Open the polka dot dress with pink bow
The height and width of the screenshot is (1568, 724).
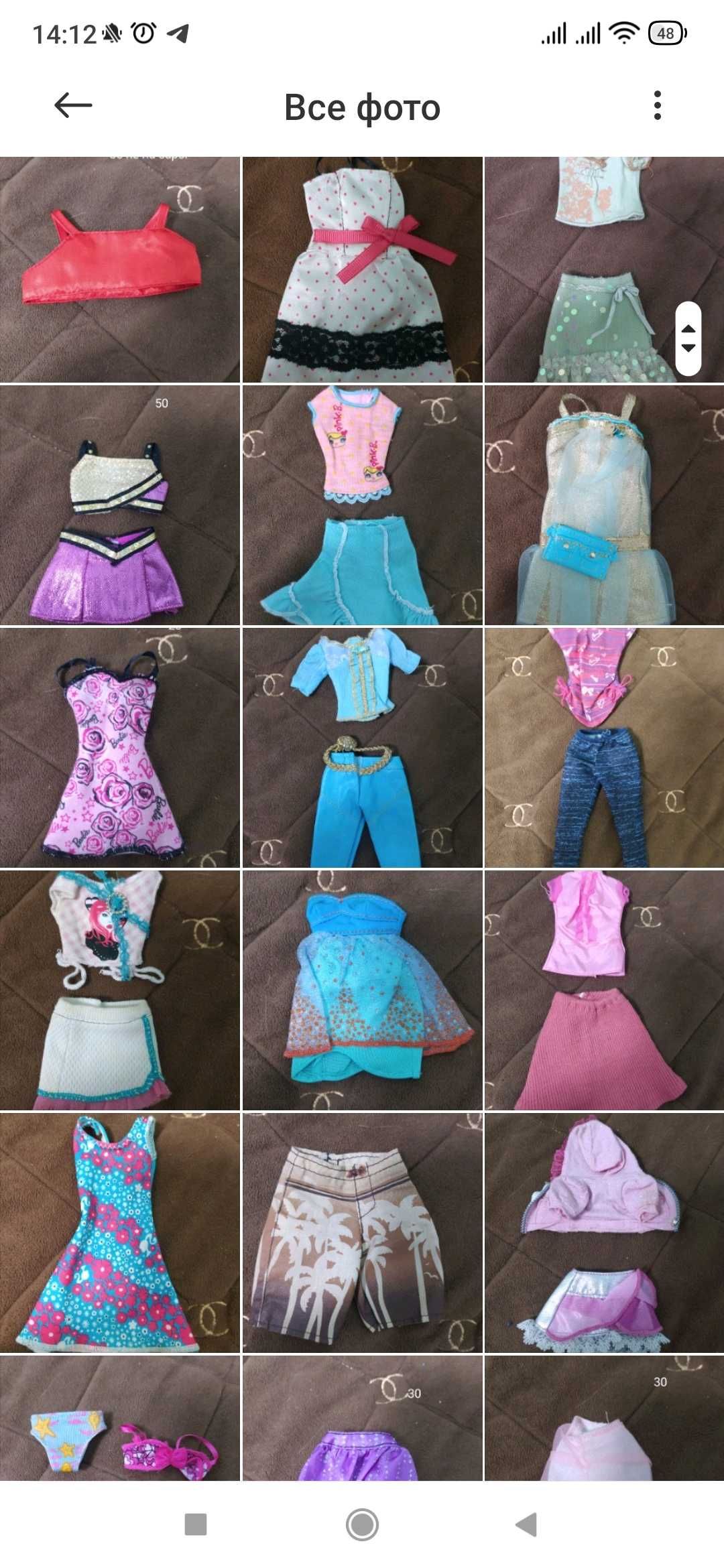pyautogui.click(x=363, y=269)
